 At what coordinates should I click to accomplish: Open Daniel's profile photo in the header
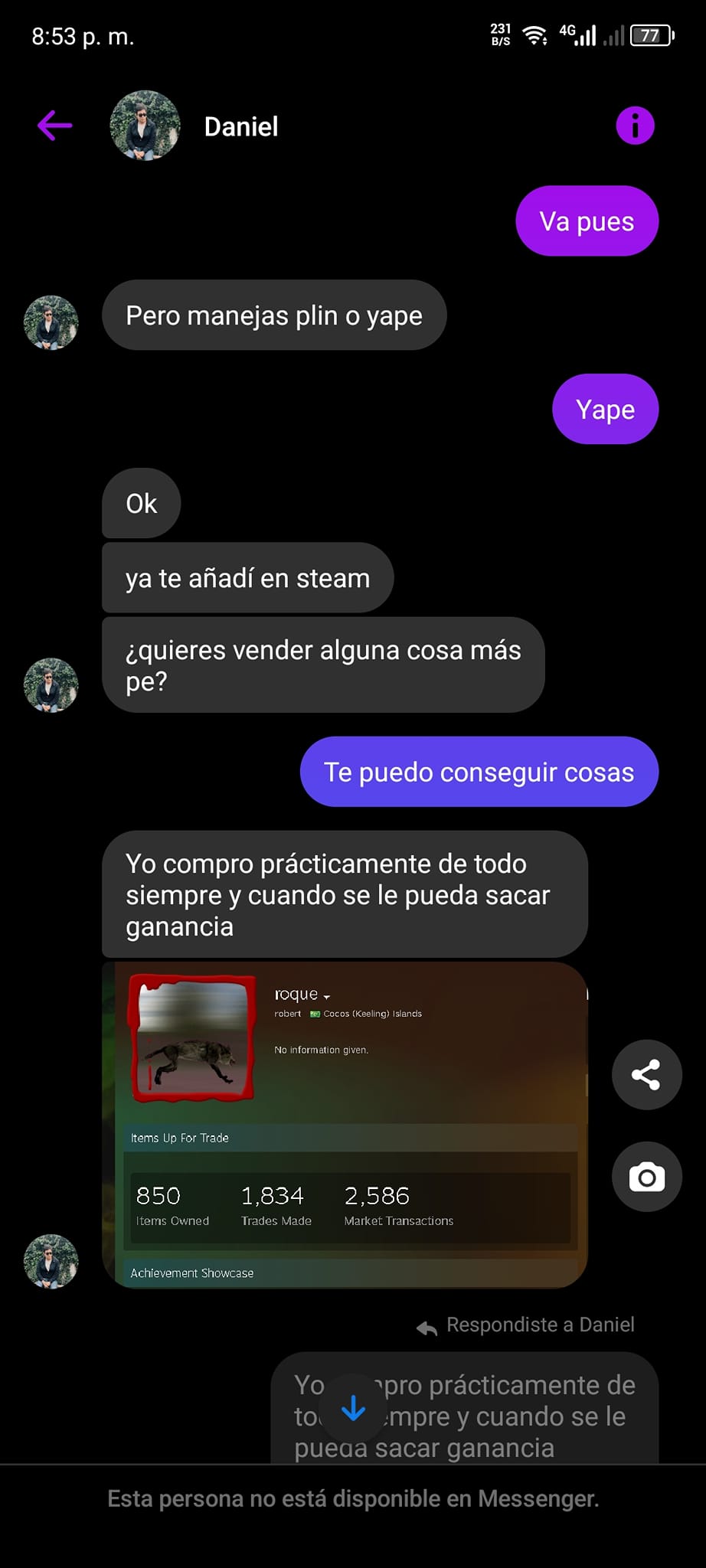(x=145, y=126)
